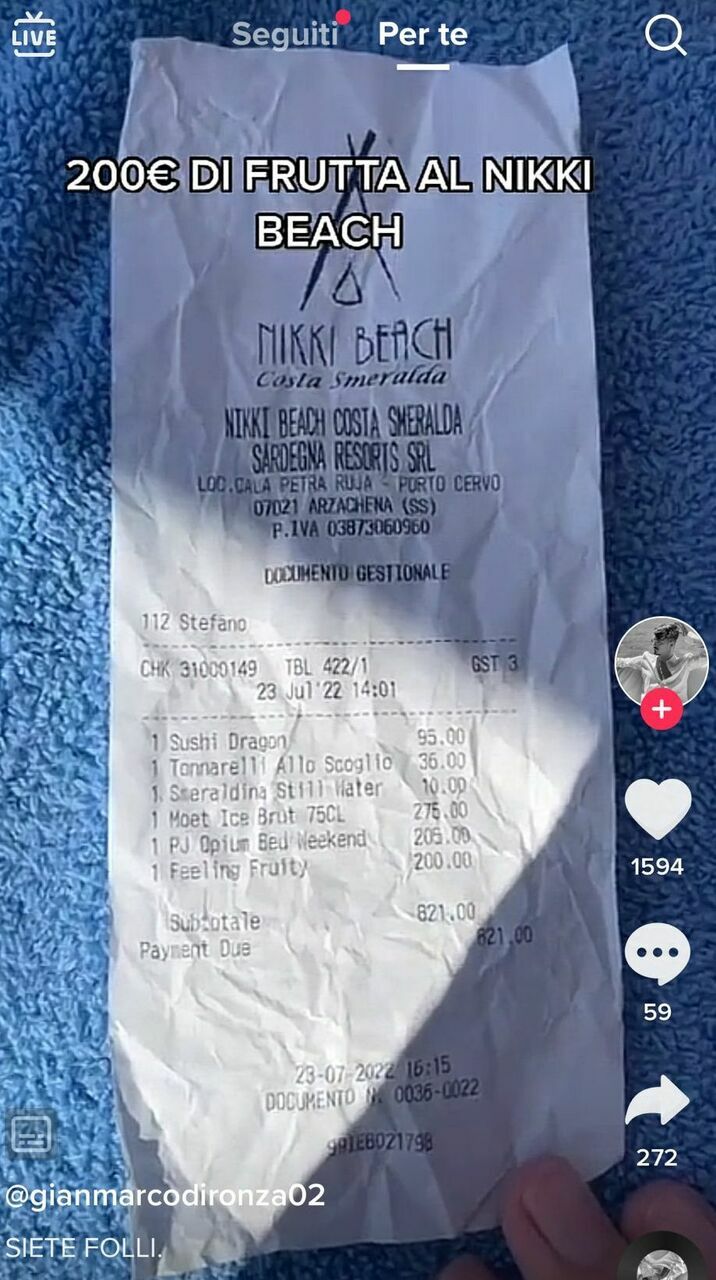Open the comments on this video

click(657, 954)
